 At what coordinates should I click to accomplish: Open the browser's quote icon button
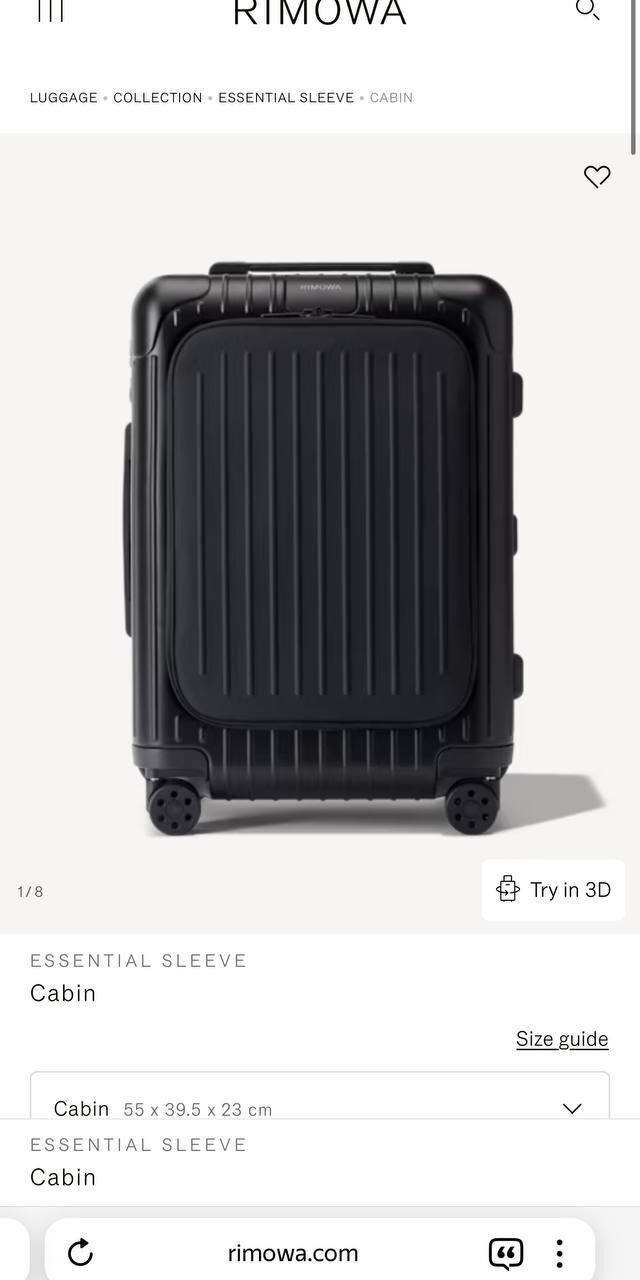[506, 1253]
